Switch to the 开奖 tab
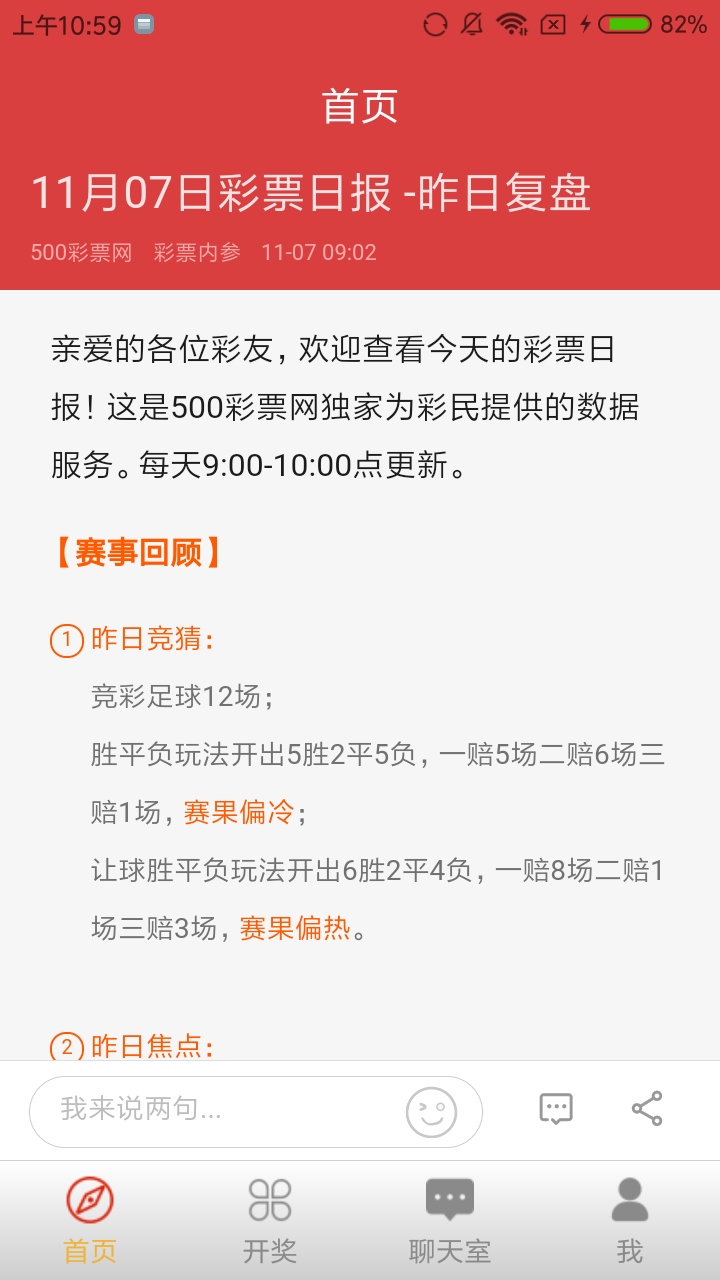 click(x=270, y=1220)
